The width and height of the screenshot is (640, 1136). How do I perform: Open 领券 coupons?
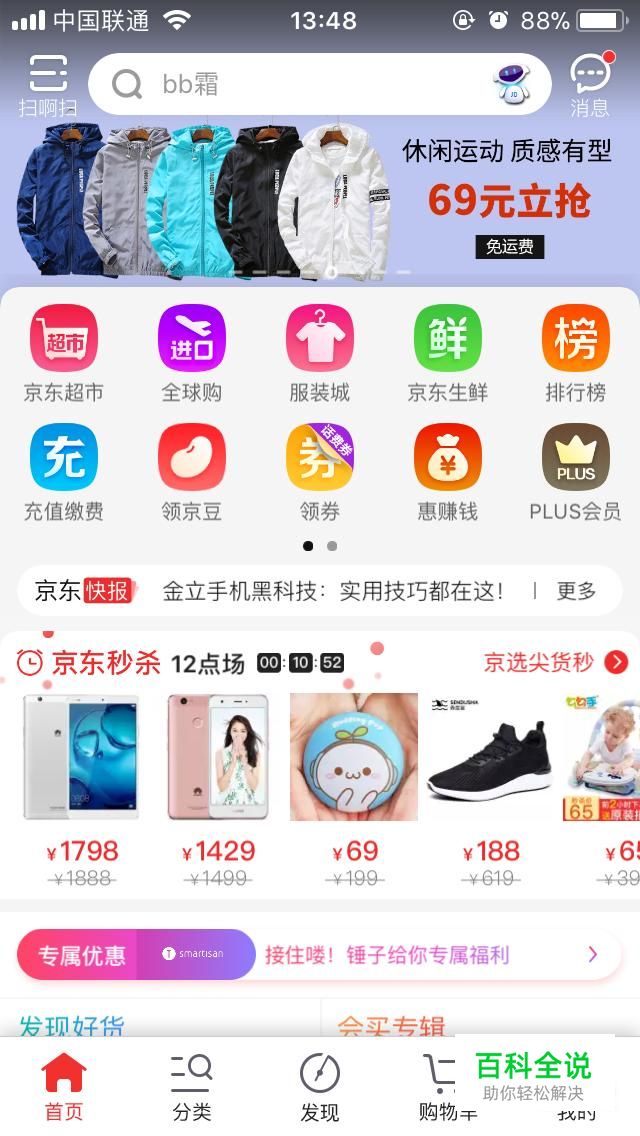click(x=320, y=472)
